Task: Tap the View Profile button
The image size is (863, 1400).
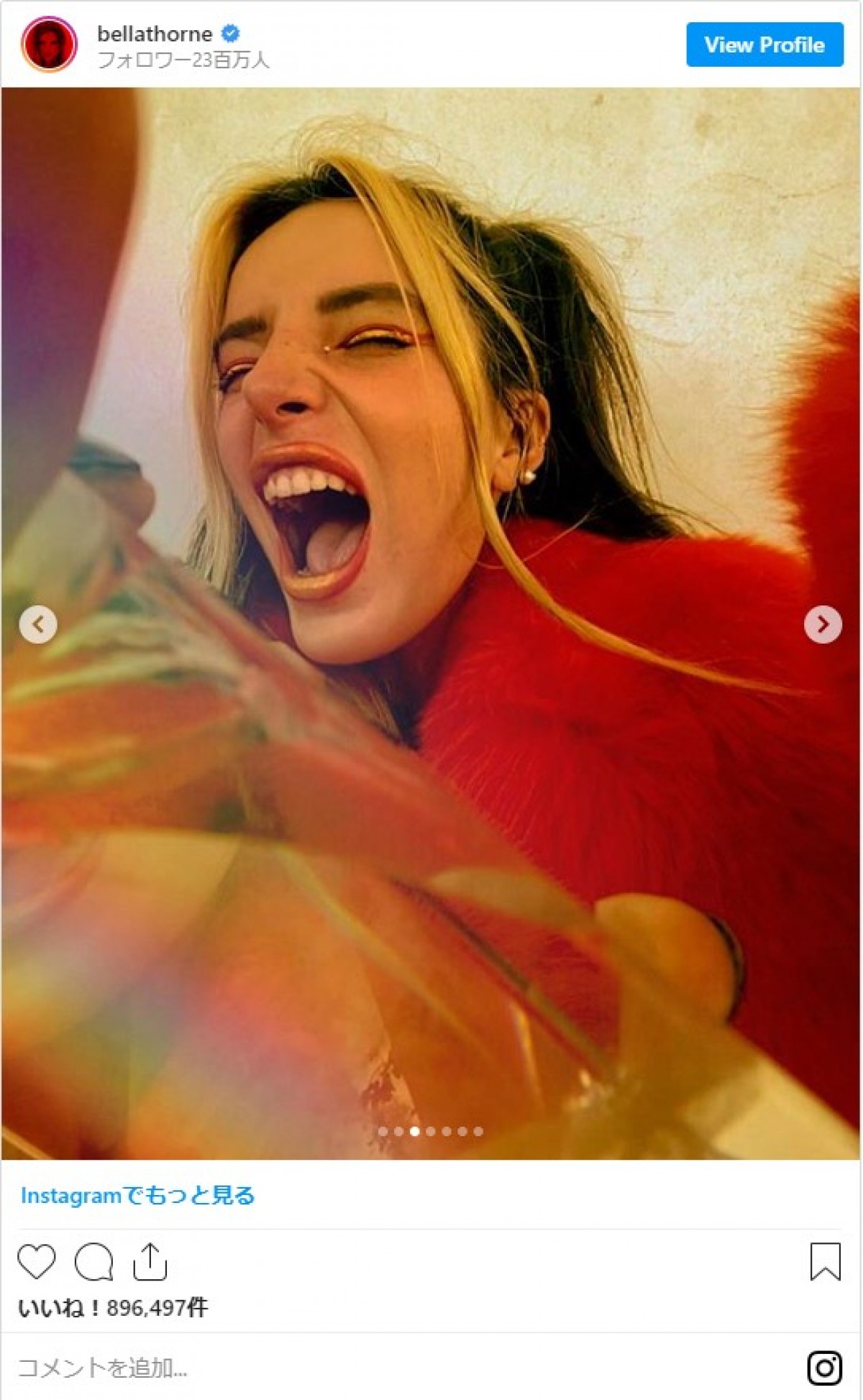Action: coord(764,45)
